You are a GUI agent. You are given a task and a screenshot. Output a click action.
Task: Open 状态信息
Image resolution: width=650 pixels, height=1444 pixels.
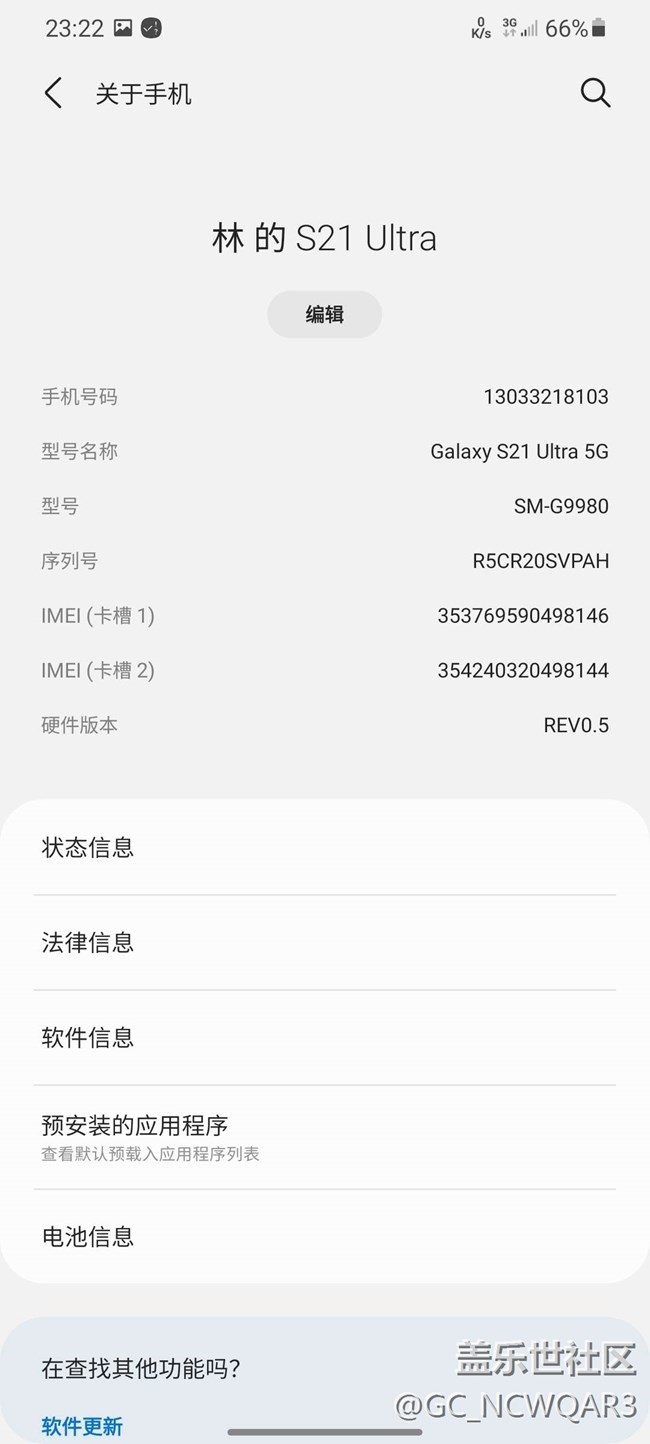[x=324, y=848]
